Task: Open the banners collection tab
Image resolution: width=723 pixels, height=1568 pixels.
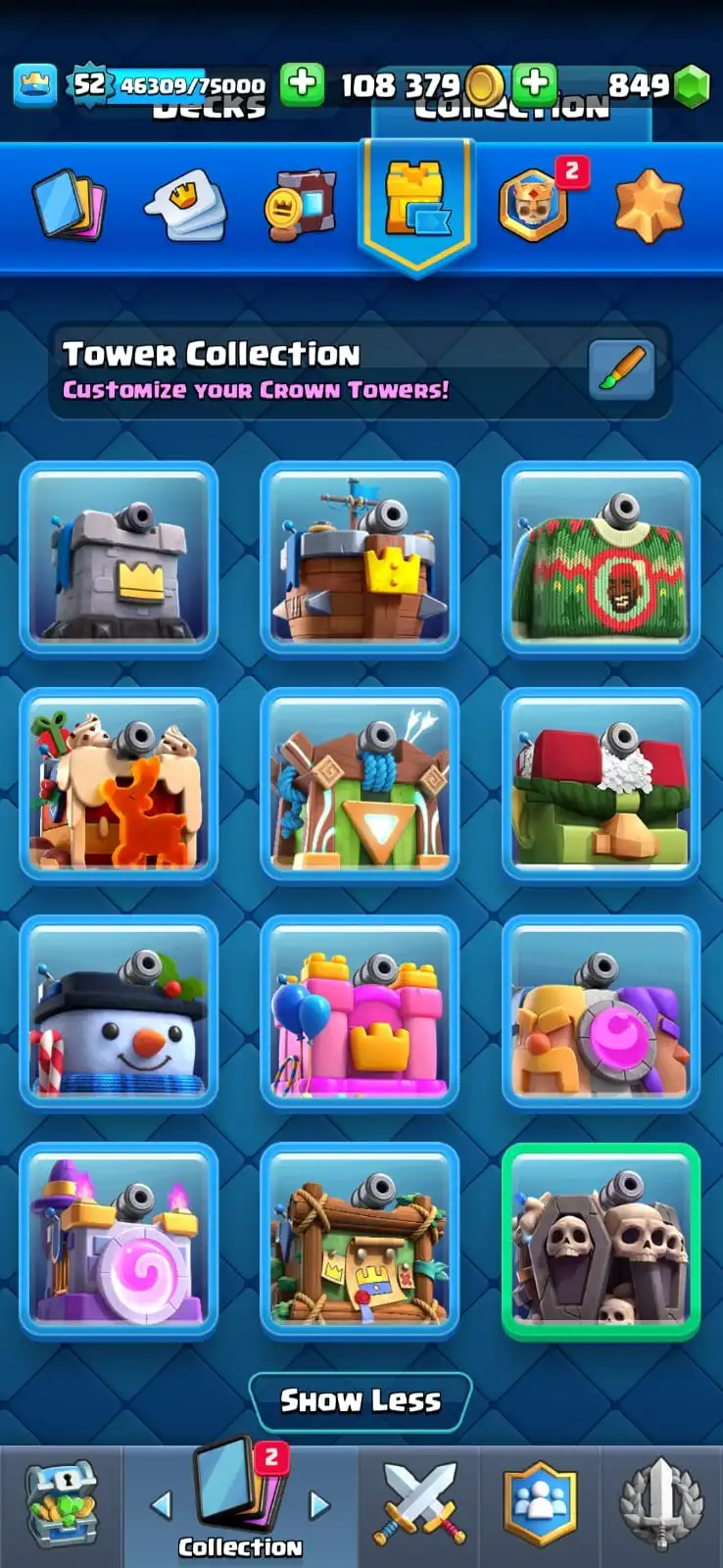Action: [x=300, y=205]
